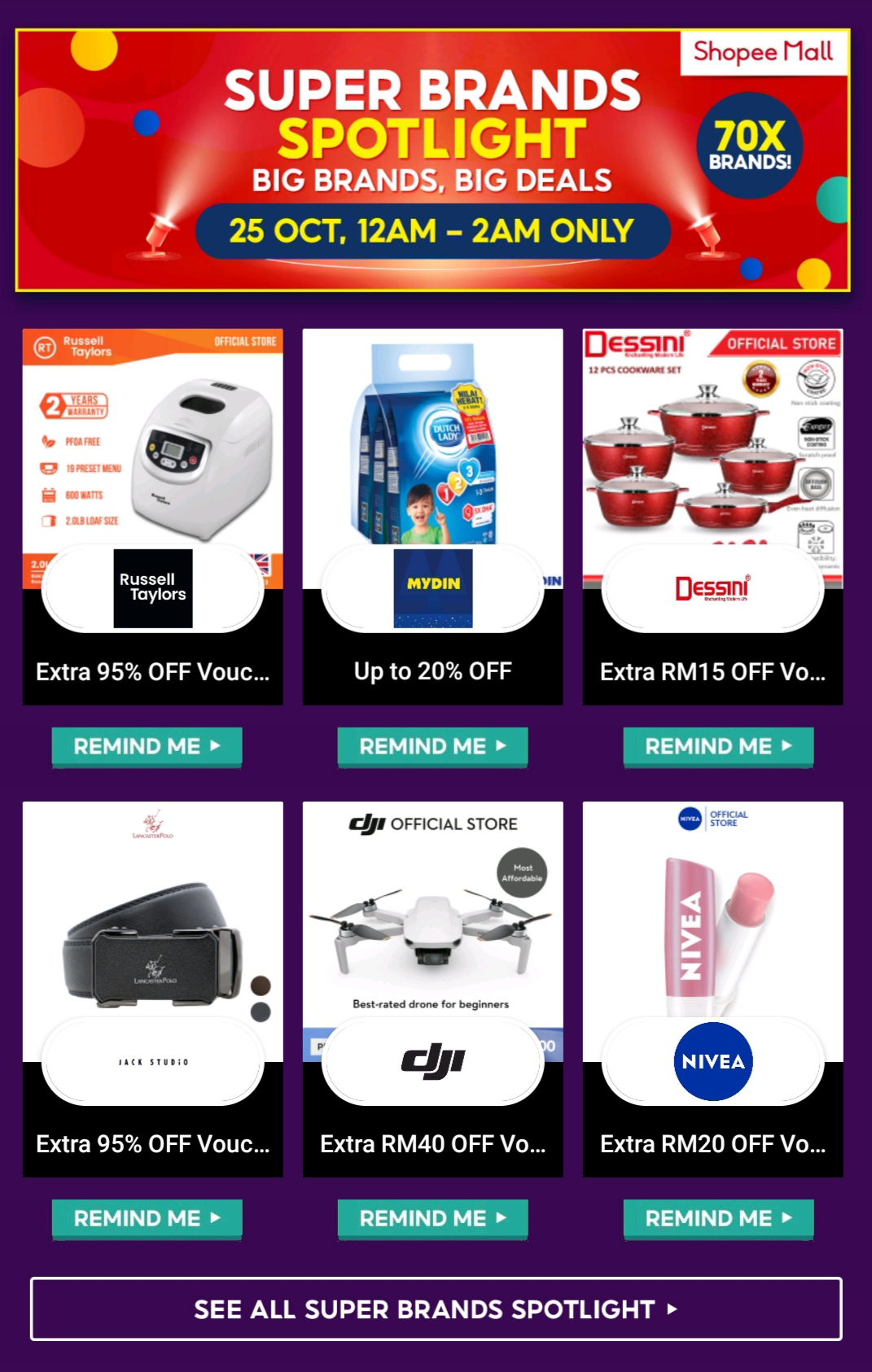Open the Mydin Up to 20% OFF card
The image size is (872, 1372).
pos(432,516)
